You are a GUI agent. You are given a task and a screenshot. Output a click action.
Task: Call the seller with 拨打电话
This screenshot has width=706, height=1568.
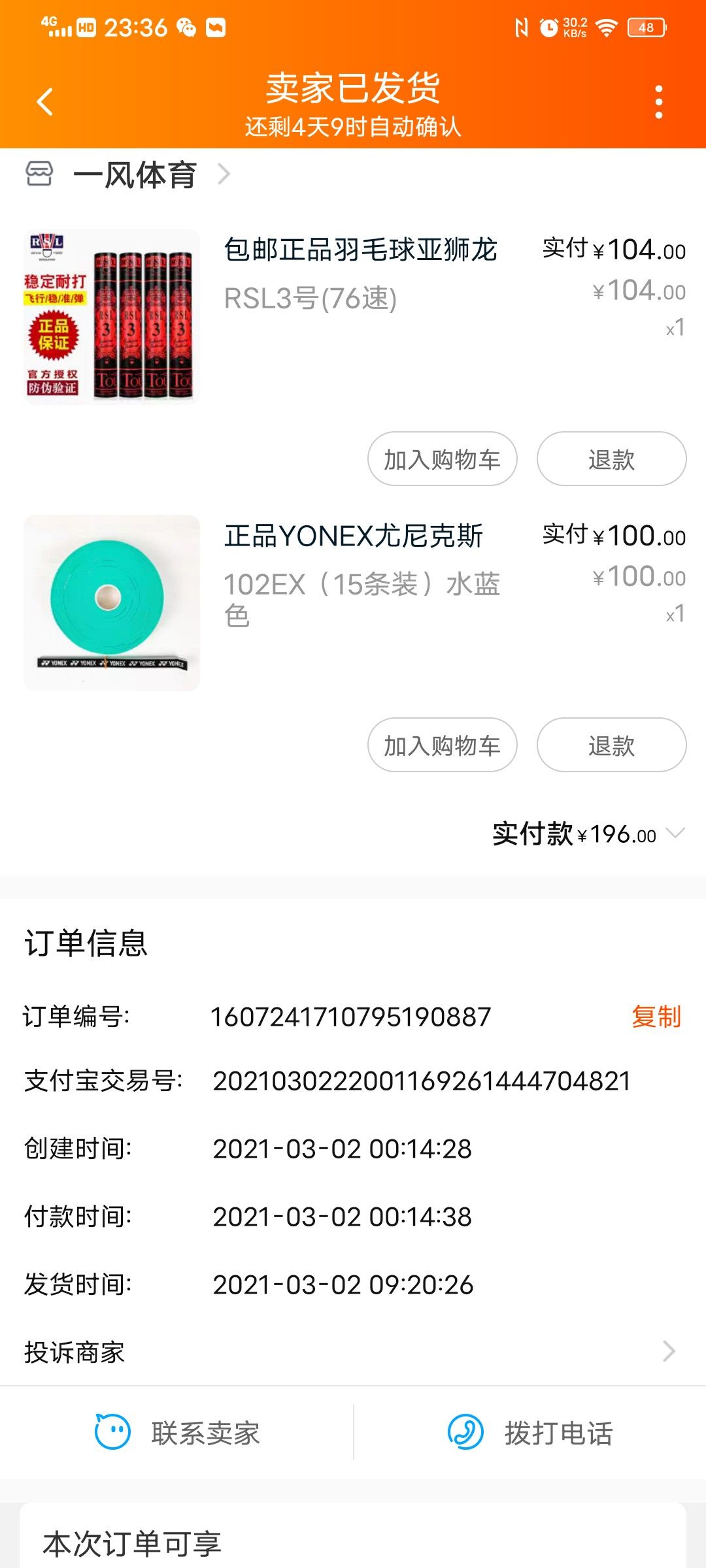coord(530,1433)
